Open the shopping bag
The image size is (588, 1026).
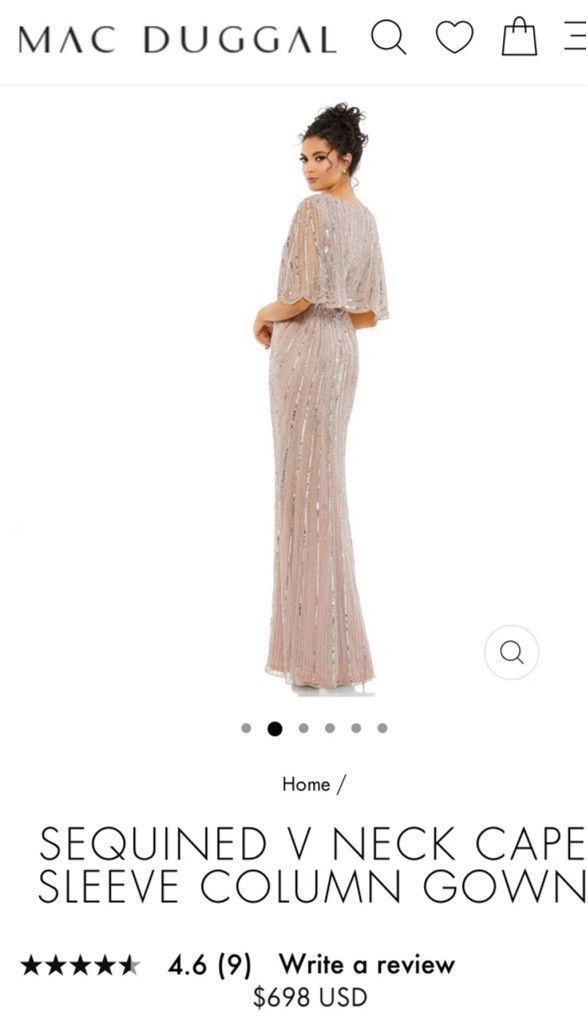519,37
